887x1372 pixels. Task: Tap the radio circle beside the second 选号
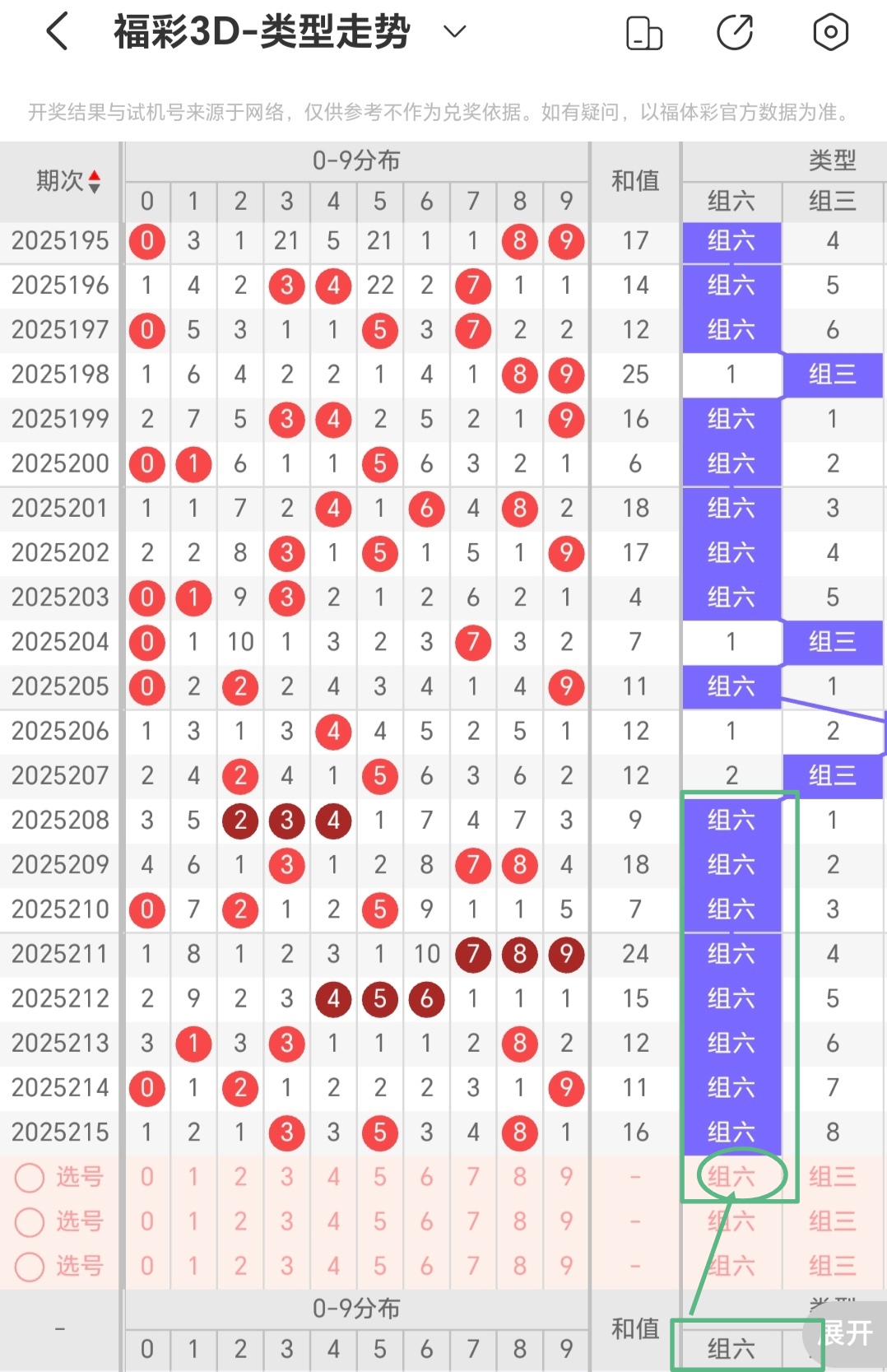click(x=30, y=1221)
